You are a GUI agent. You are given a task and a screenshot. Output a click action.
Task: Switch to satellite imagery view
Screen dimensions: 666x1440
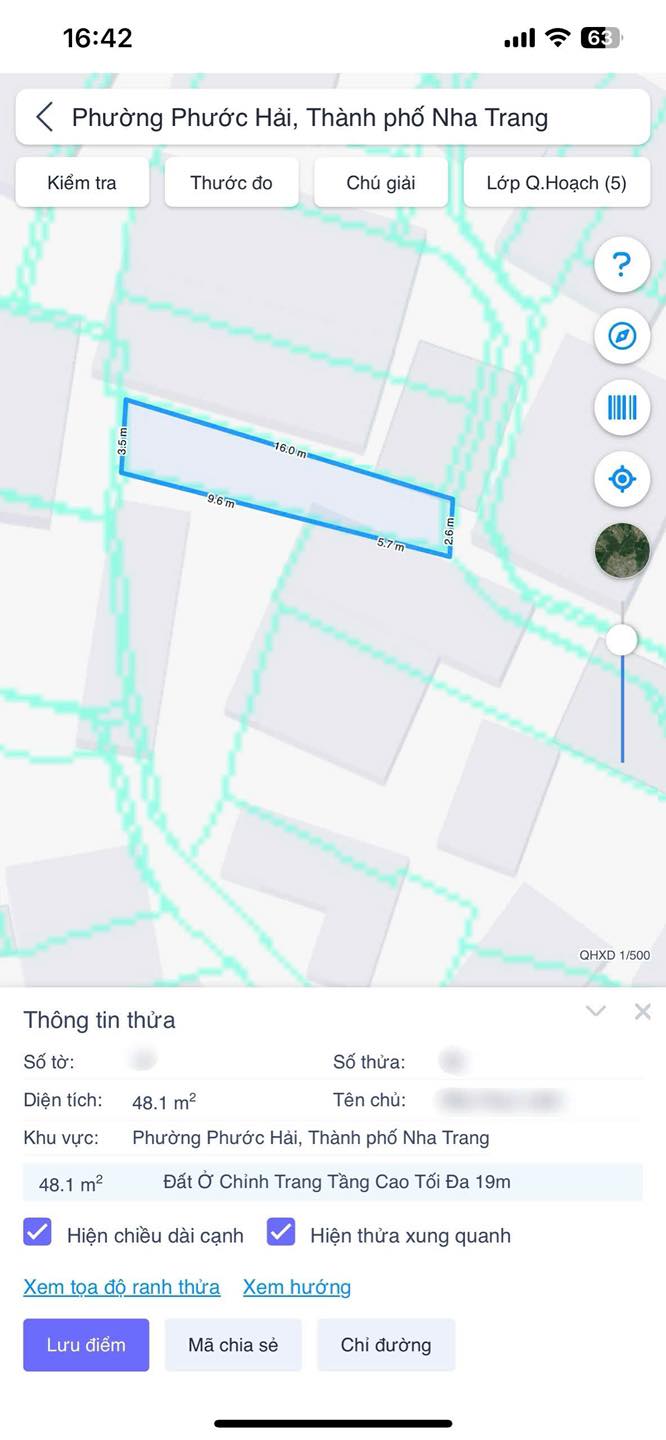[x=622, y=550]
